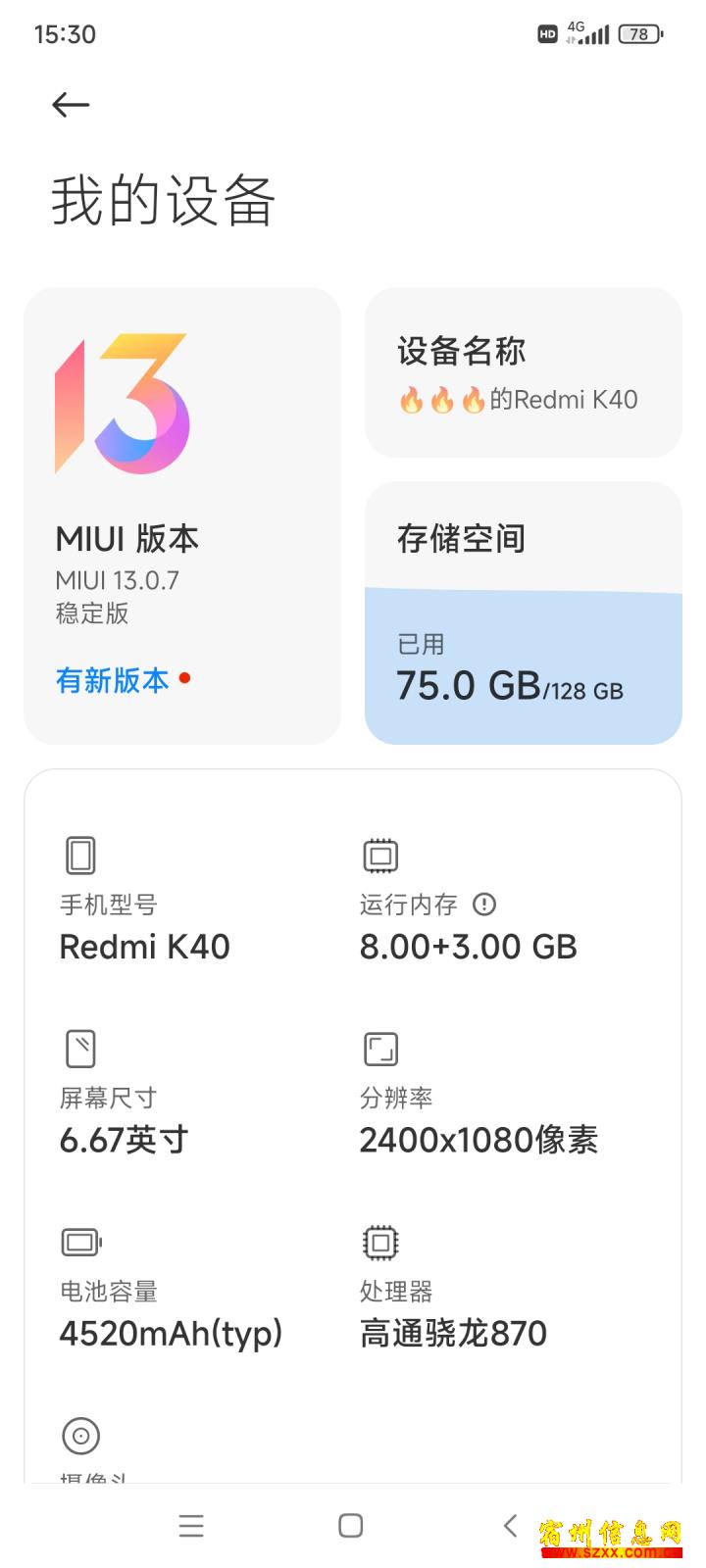Open recent apps from navigation bar
Image resolution: width=706 pixels, height=1568 pixels.
(x=191, y=1526)
